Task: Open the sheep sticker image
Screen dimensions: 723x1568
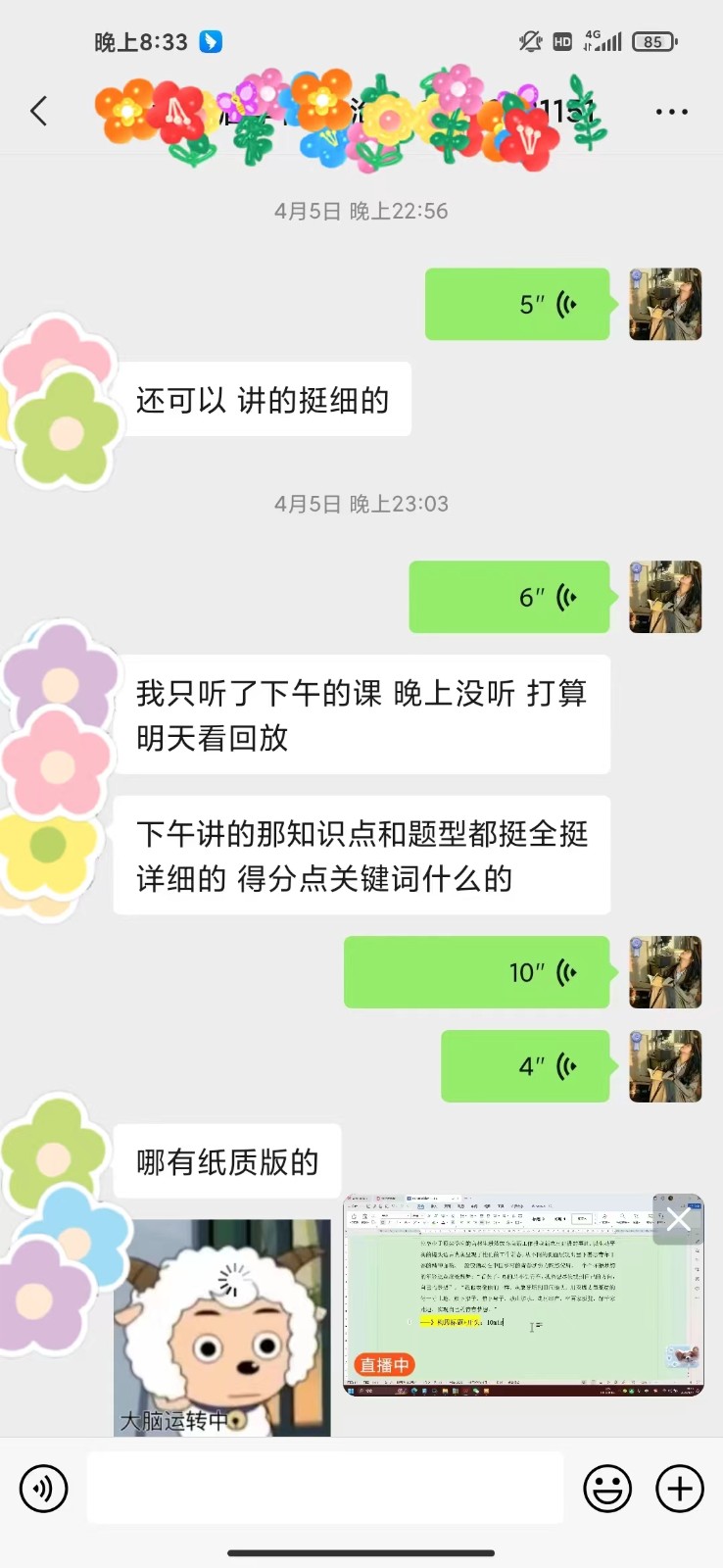Action: point(222,1328)
